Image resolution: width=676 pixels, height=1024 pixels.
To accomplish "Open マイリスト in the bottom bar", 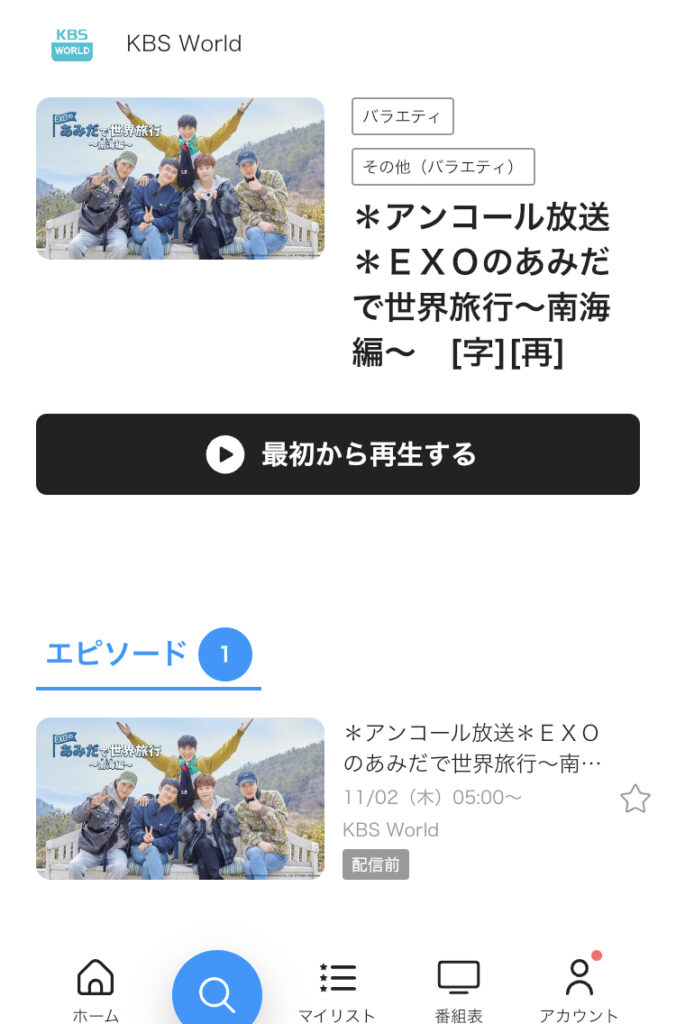I will pos(337,990).
